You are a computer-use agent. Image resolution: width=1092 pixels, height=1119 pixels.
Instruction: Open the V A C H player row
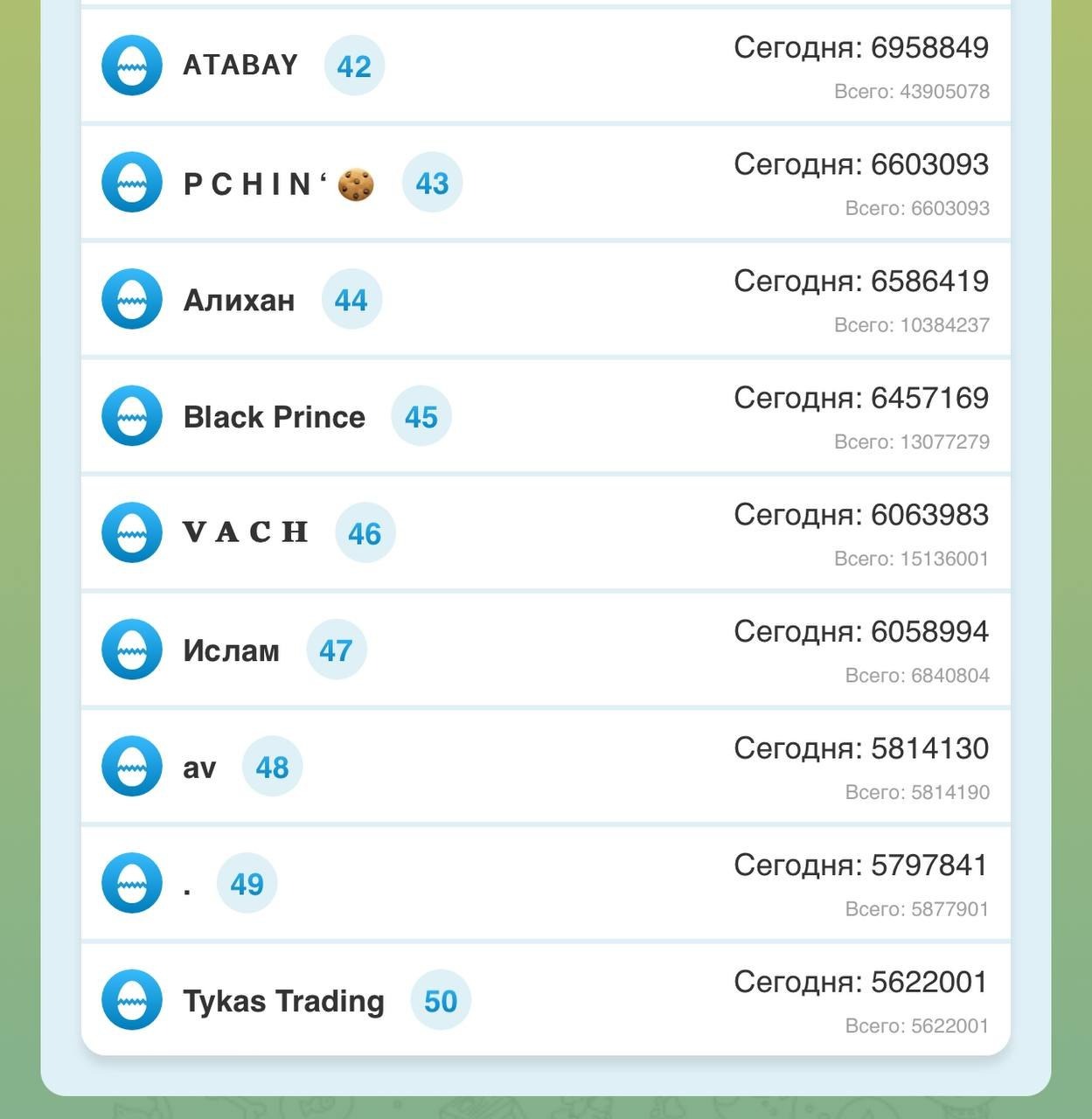click(546, 532)
